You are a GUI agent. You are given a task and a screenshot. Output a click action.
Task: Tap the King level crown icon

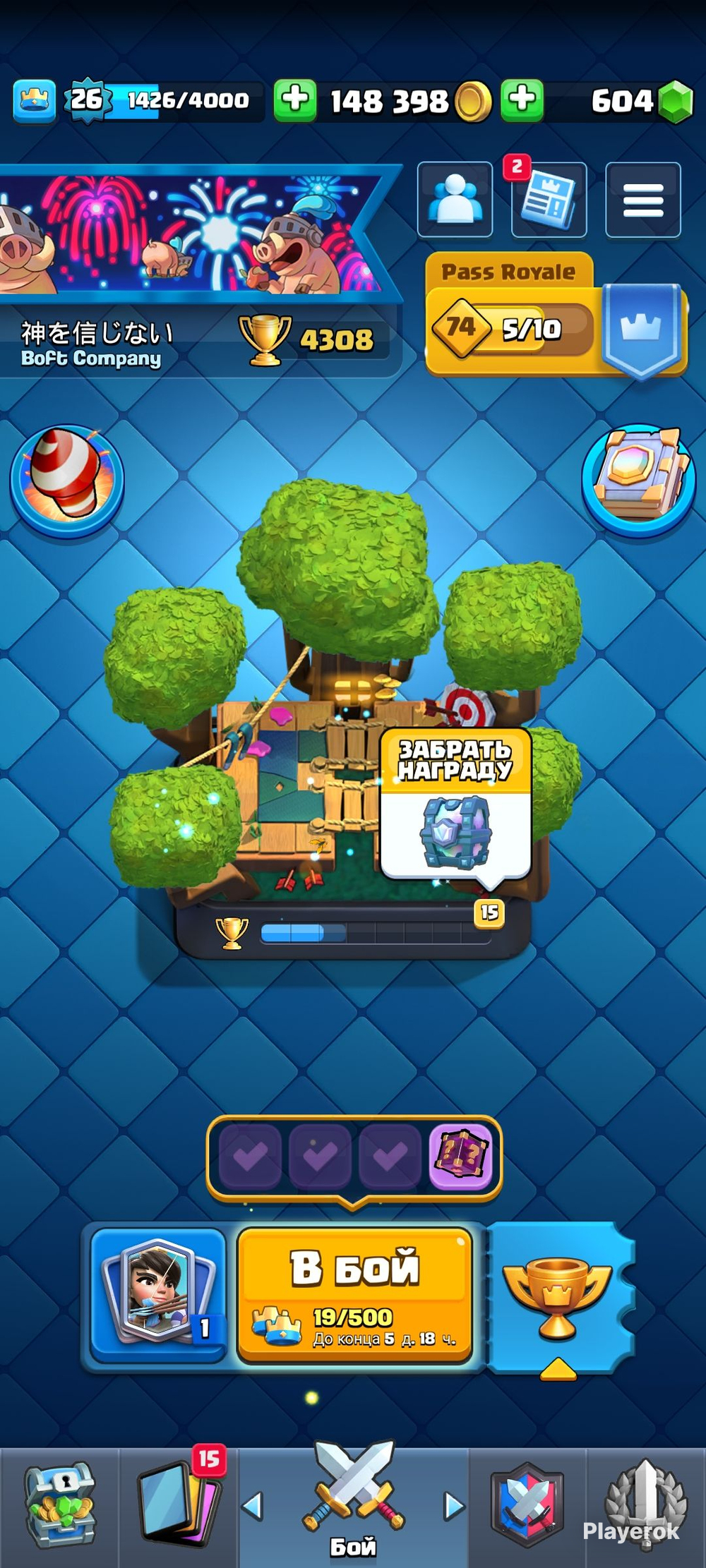point(34,101)
